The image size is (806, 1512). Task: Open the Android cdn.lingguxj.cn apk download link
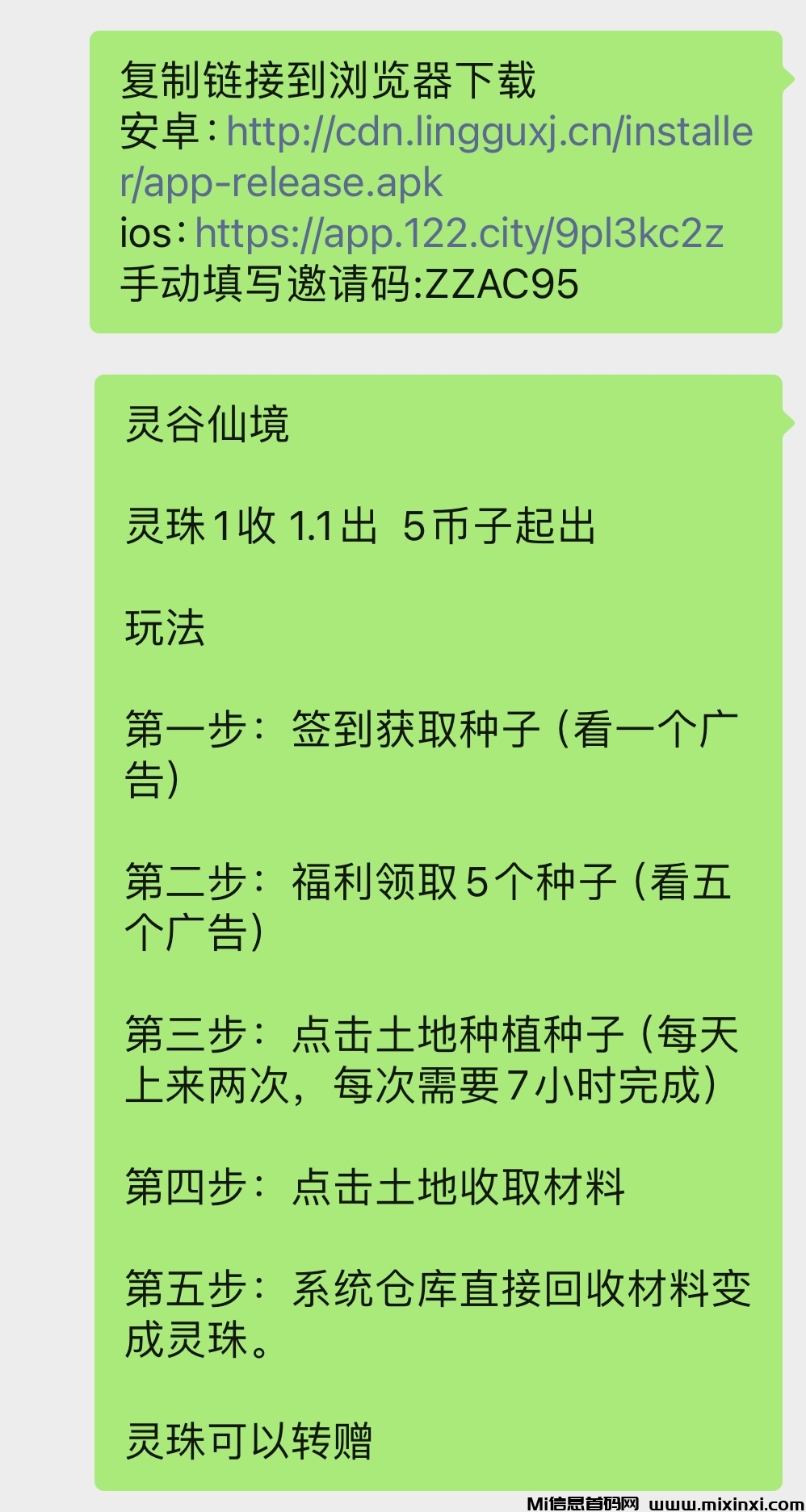pyautogui.click(x=489, y=132)
